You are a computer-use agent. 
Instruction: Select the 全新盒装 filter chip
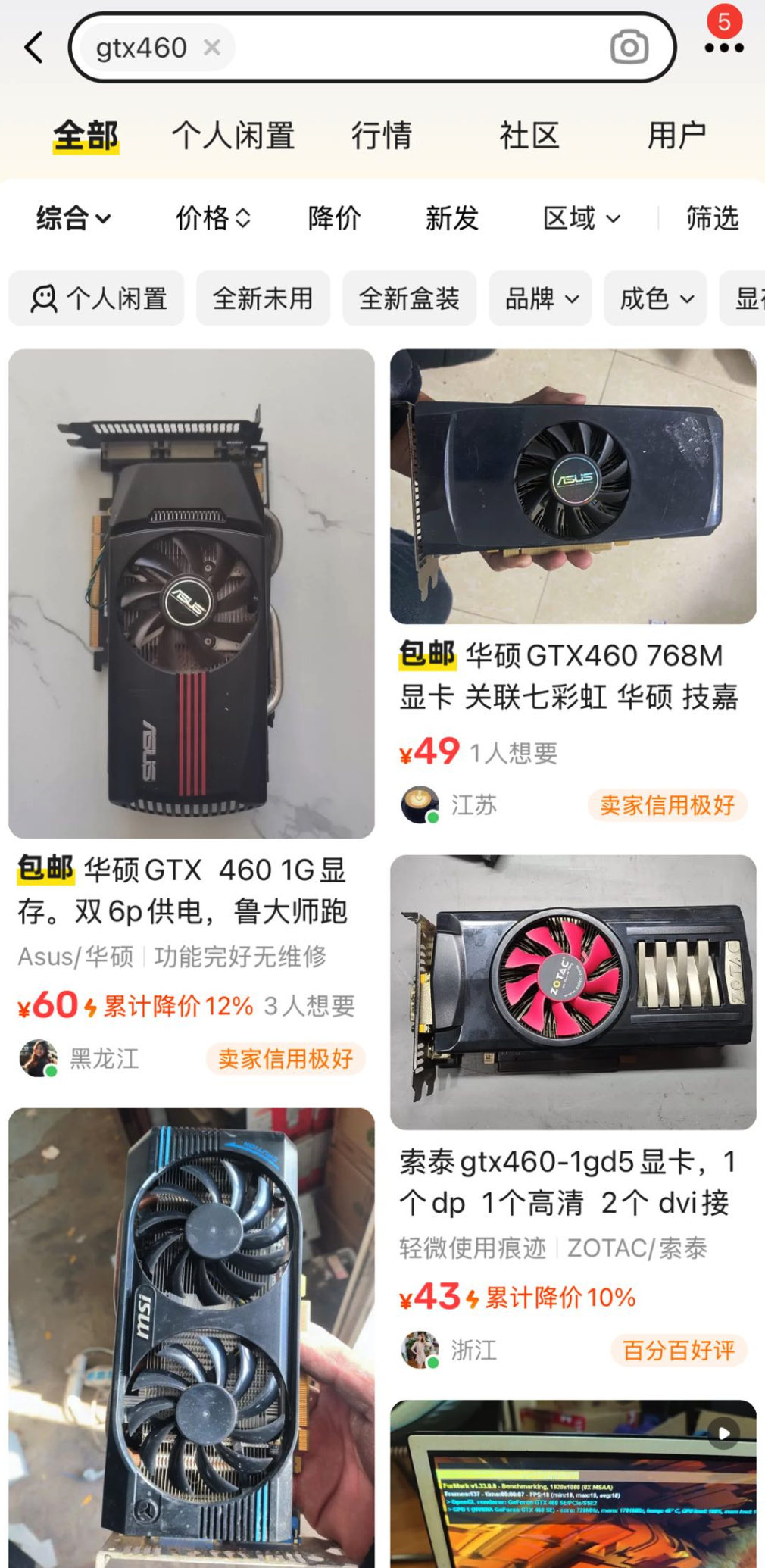[409, 298]
